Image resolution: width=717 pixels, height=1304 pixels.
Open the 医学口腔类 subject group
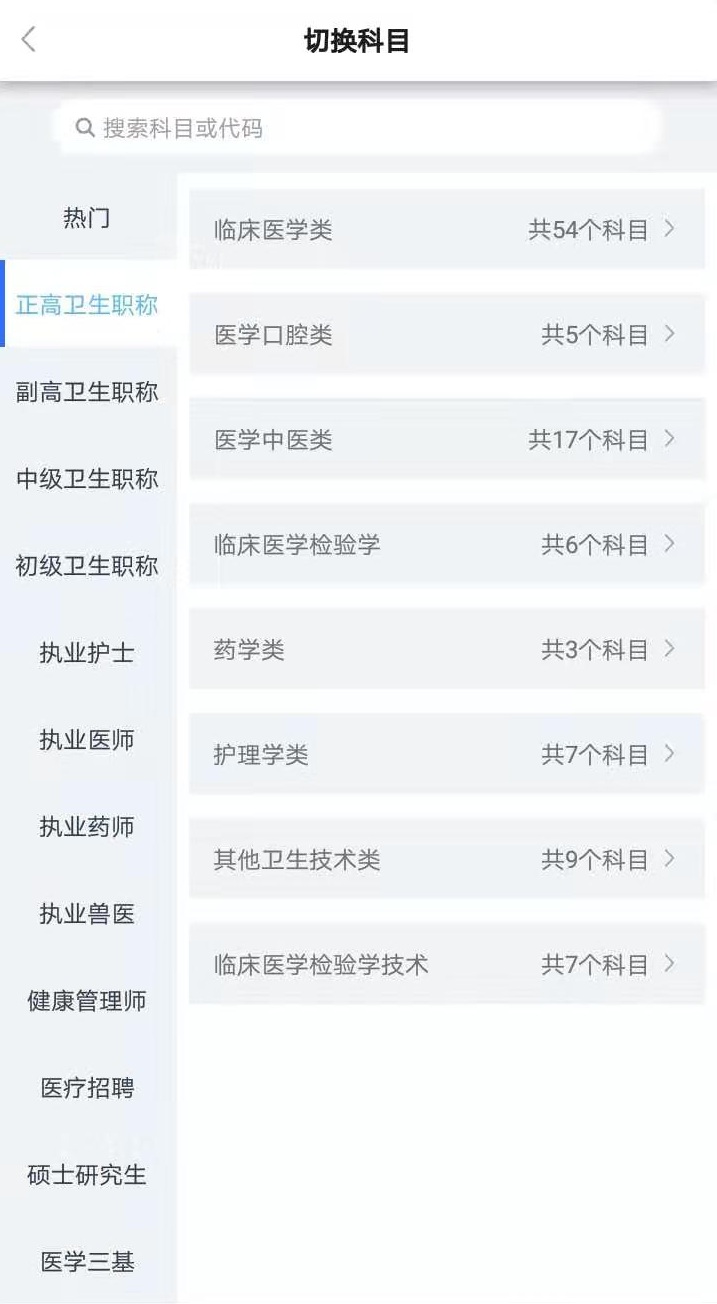(446, 335)
